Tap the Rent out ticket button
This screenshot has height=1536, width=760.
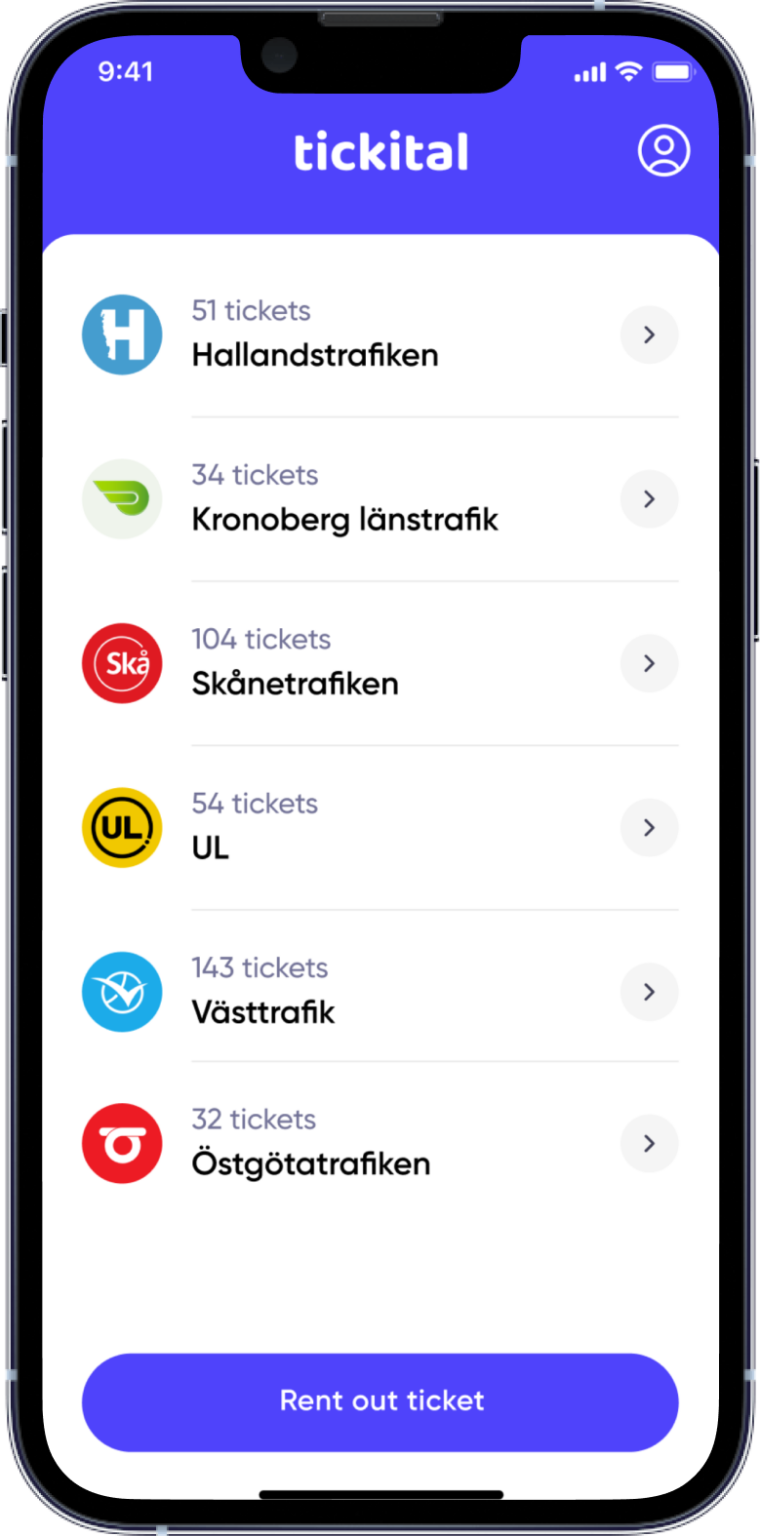pyautogui.click(x=380, y=1401)
